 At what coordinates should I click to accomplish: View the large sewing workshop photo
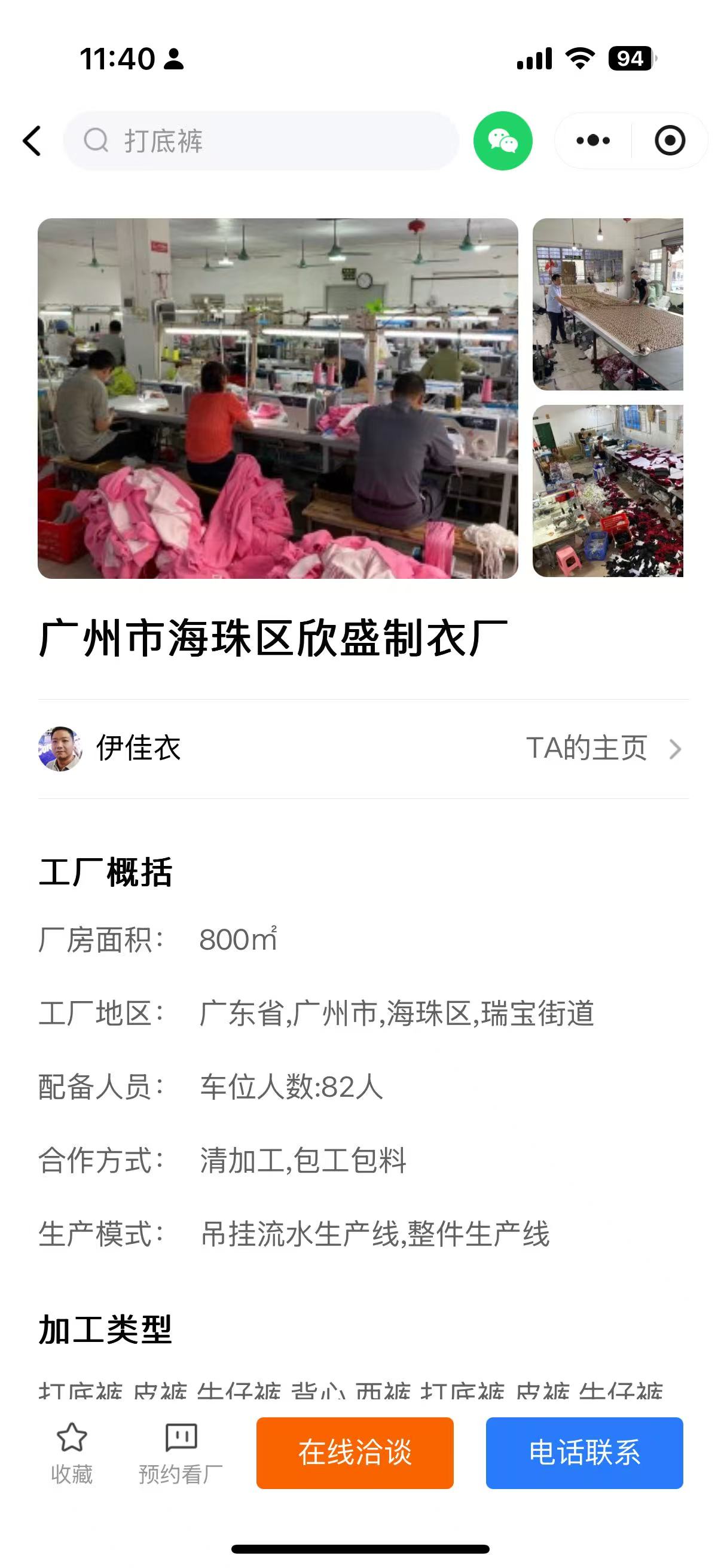pos(278,398)
